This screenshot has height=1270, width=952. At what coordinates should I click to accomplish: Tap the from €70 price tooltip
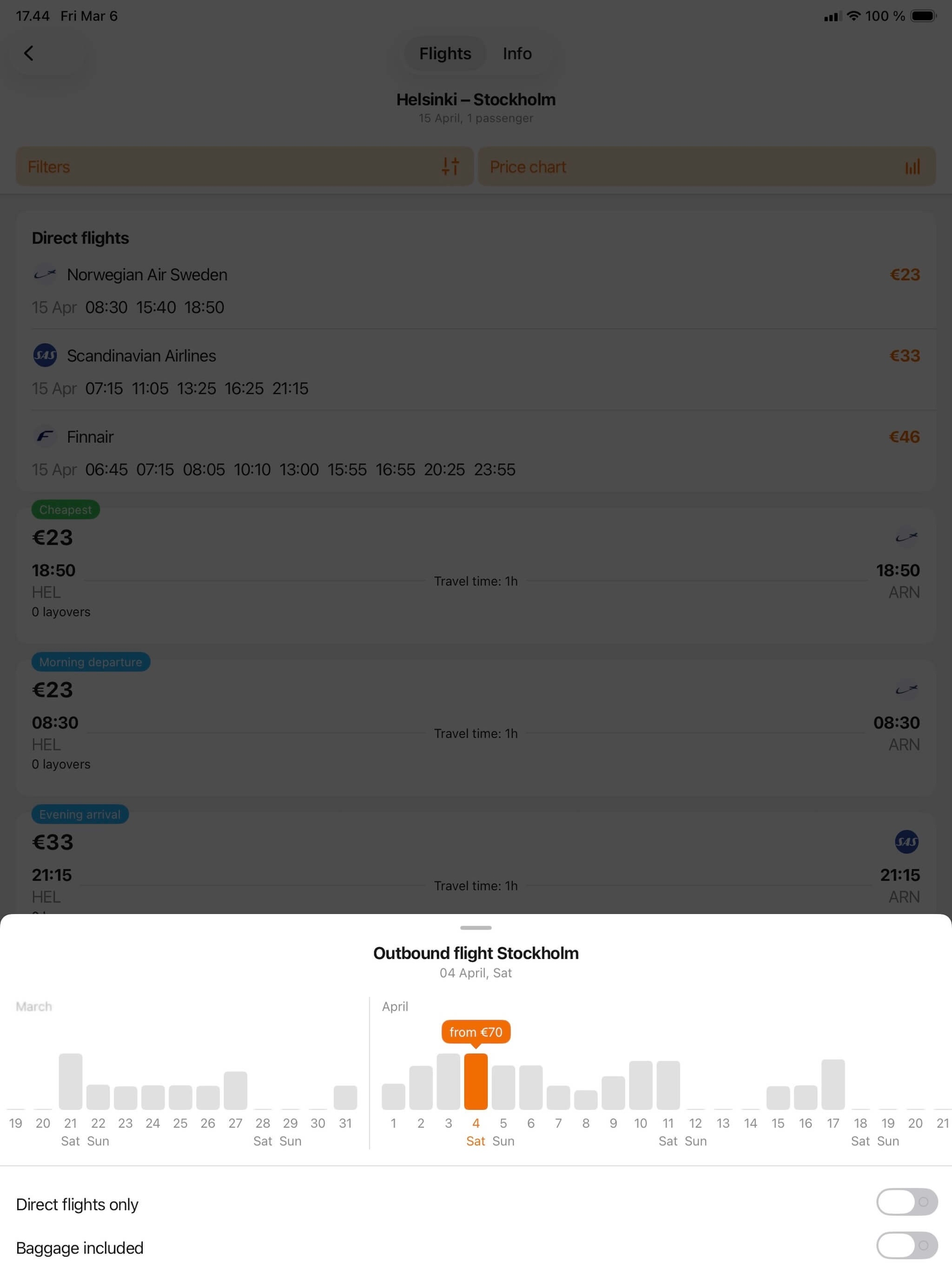[x=476, y=1032]
